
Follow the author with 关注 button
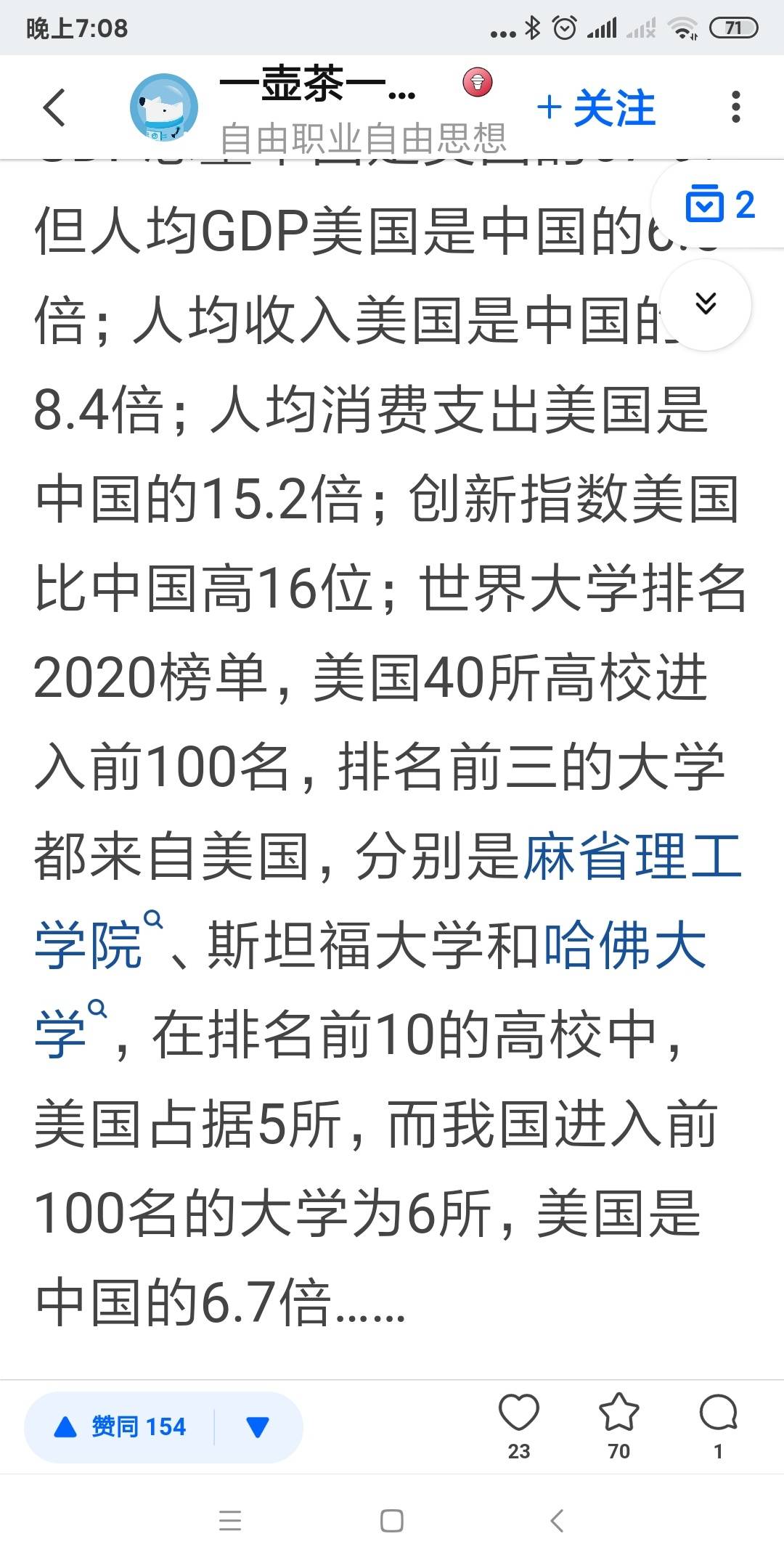click(596, 108)
